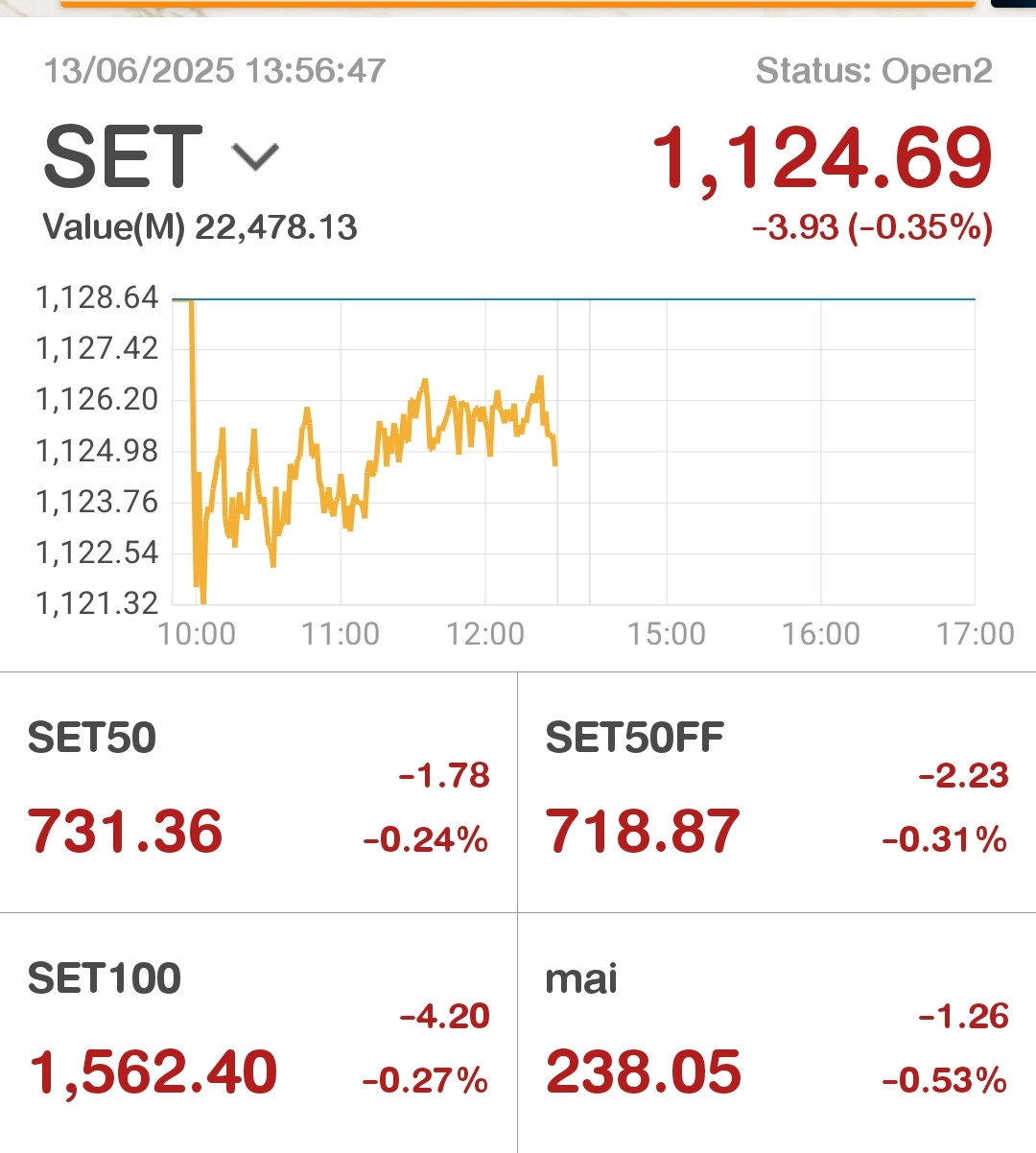The image size is (1036, 1153).
Task: Open the SET50FF index card
Action: click(776, 792)
